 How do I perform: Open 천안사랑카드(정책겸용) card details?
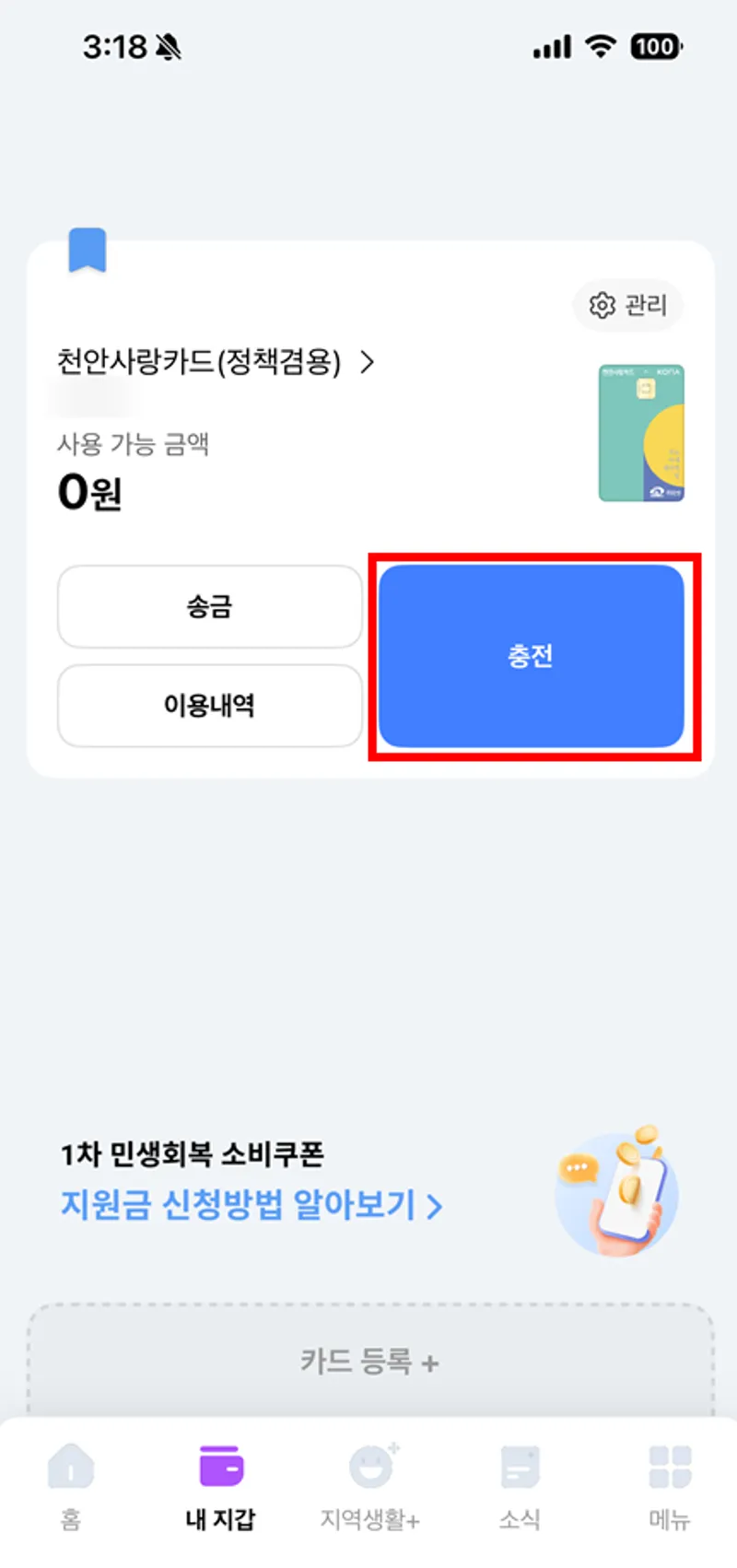[216, 361]
